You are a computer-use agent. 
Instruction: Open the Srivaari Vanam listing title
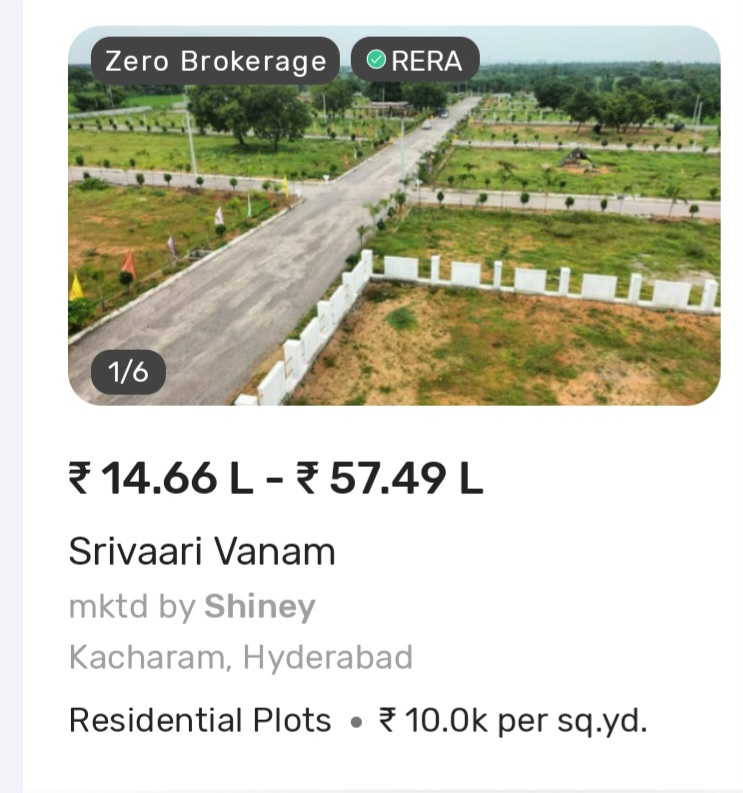tap(201, 551)
